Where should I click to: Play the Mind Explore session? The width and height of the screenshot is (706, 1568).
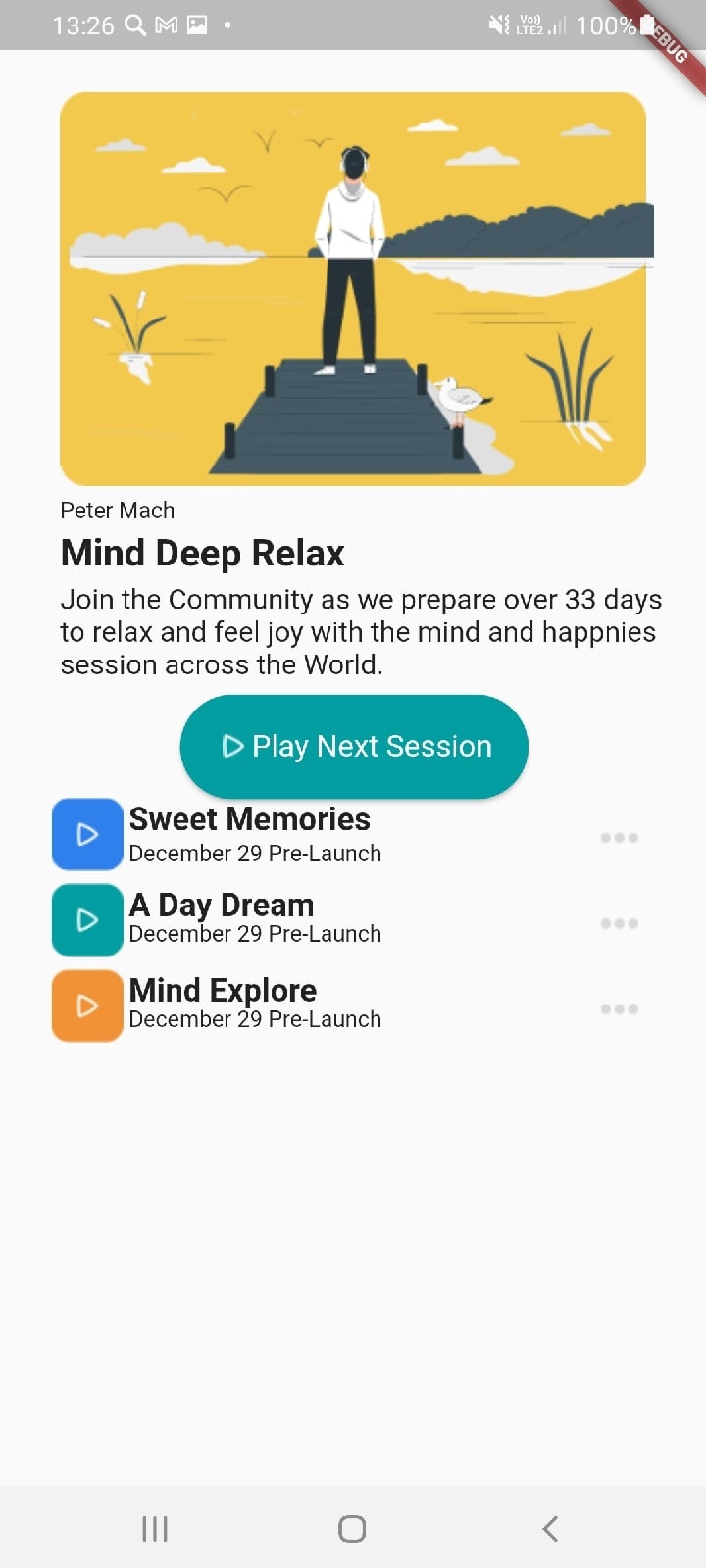(x=87, y=1005)
